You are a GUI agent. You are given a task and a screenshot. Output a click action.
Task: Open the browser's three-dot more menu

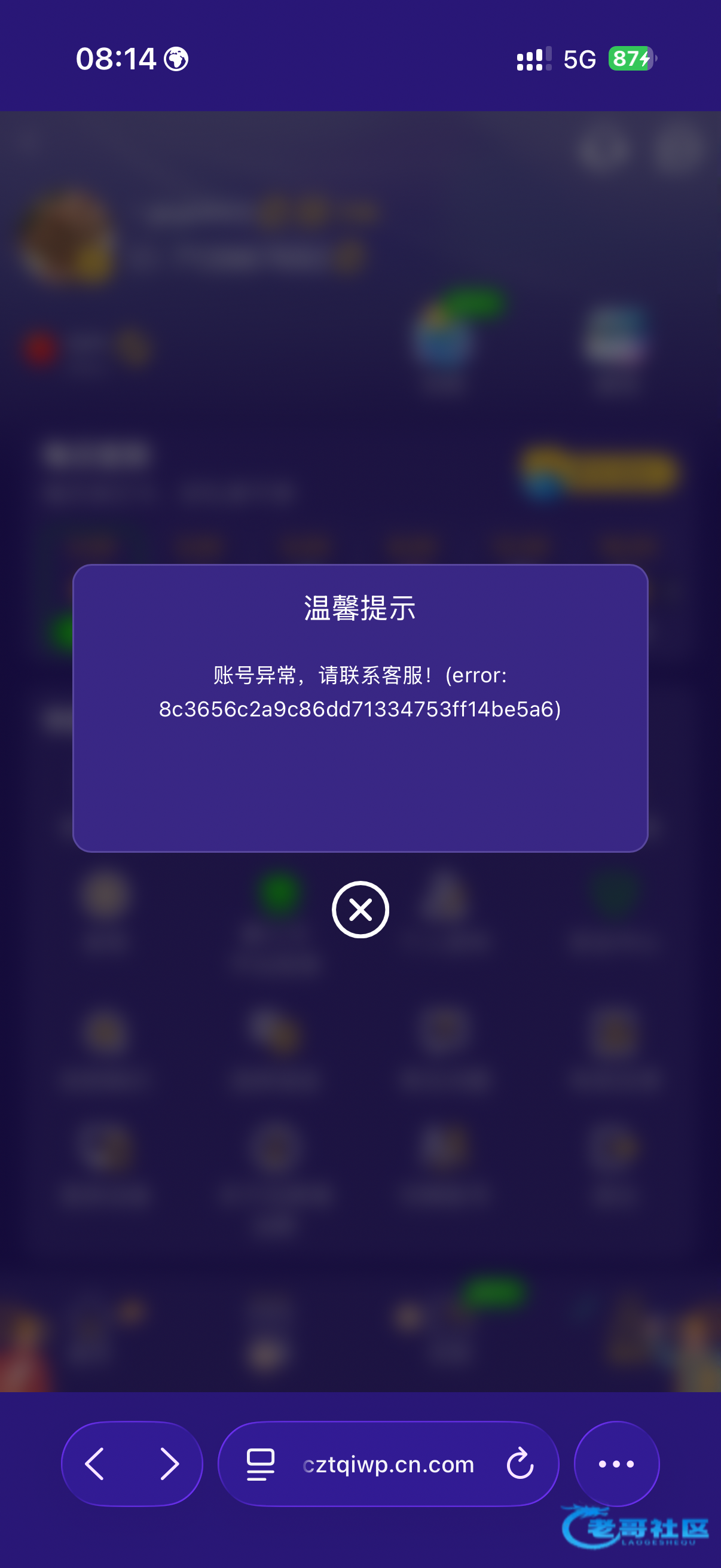(616, 1464)
